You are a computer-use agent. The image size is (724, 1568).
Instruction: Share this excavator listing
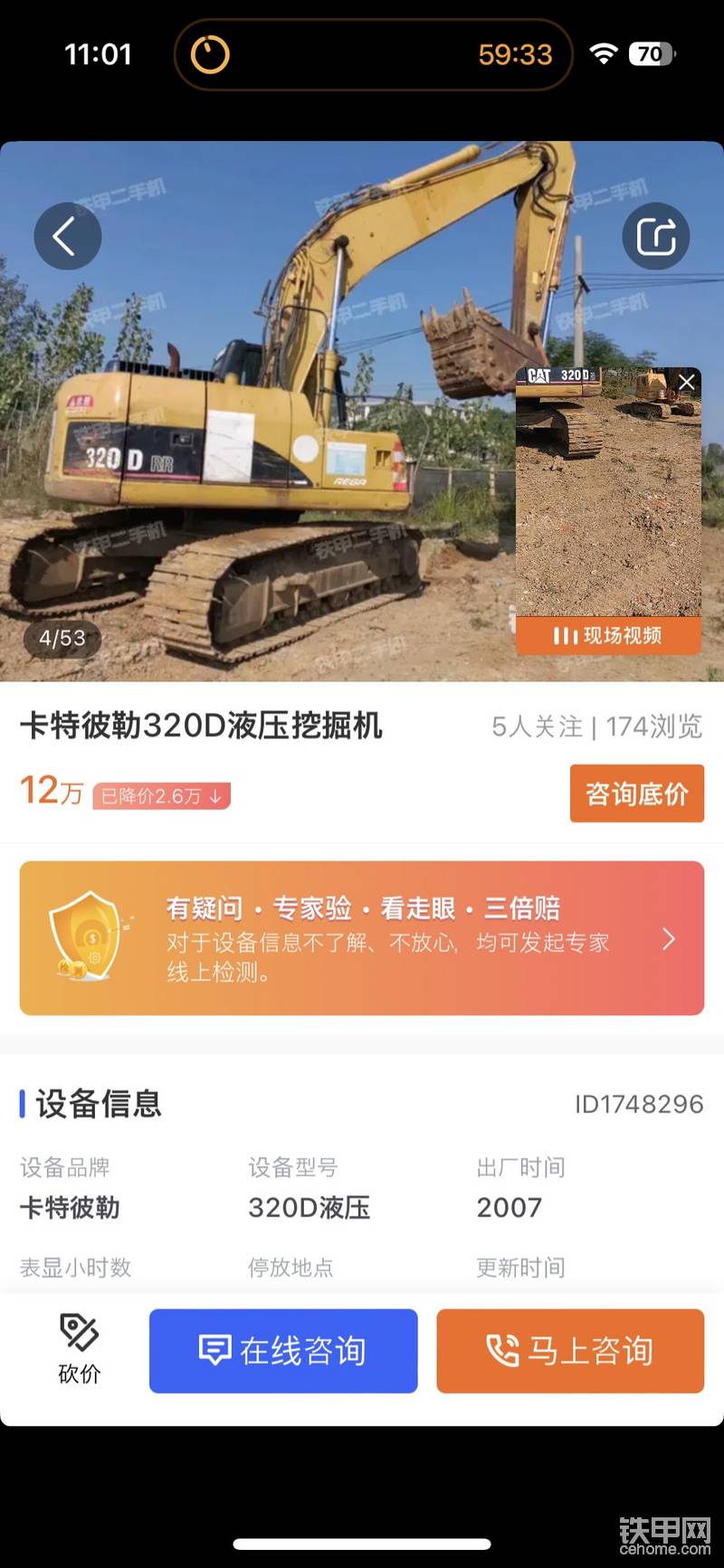point(656,237)
